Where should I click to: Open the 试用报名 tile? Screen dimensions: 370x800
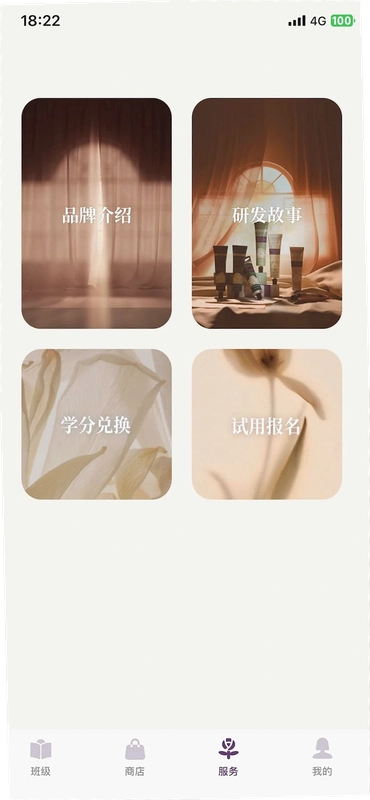pos(267,424)
